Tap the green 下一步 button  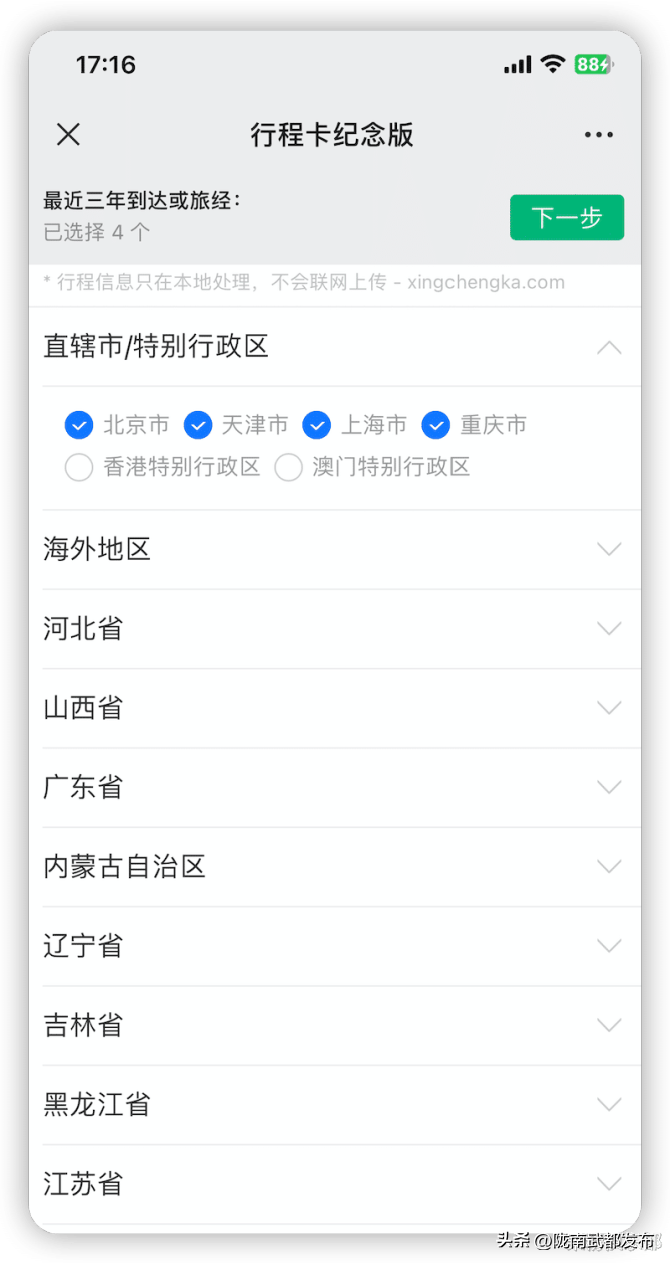566,217
